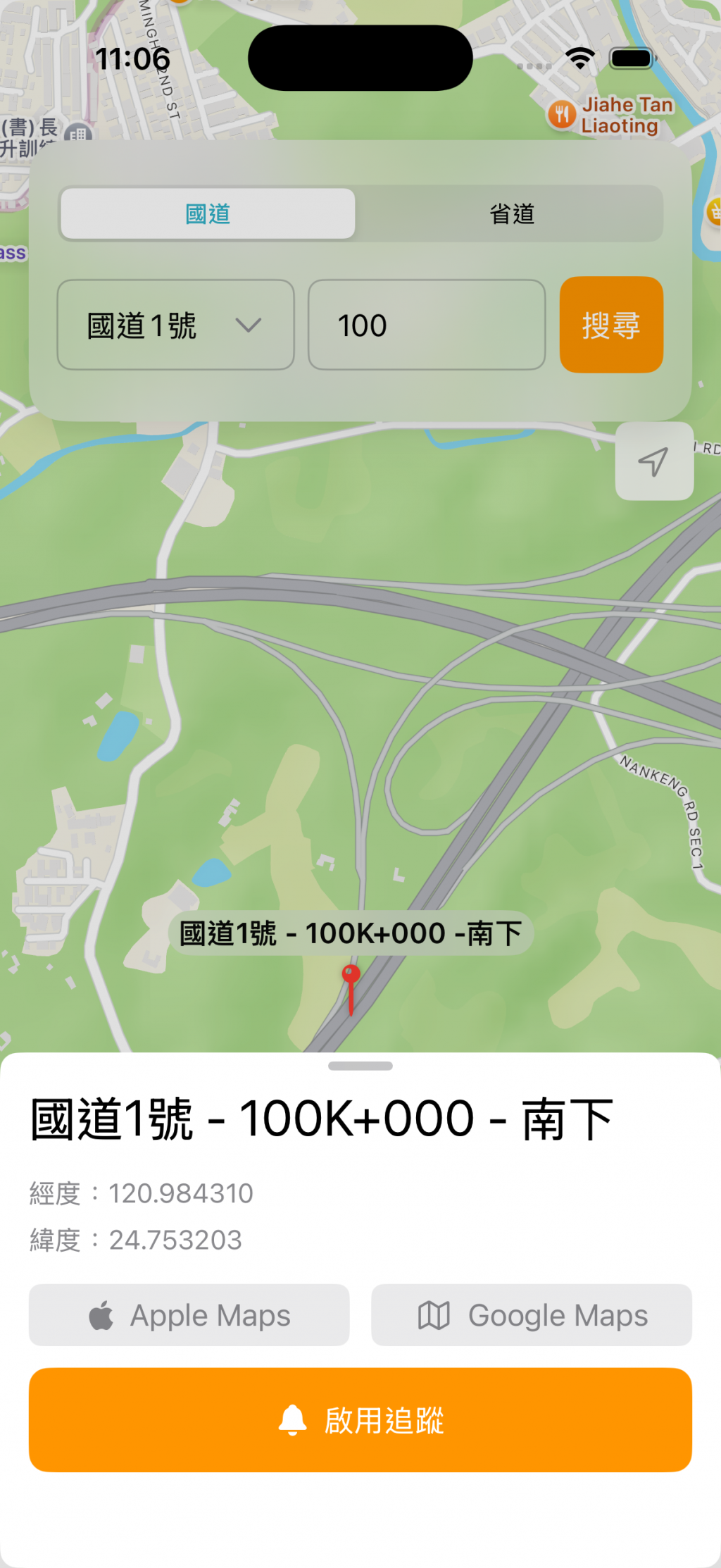Open location in Apple Maps
The image size is (721, 1568).
189,1314
